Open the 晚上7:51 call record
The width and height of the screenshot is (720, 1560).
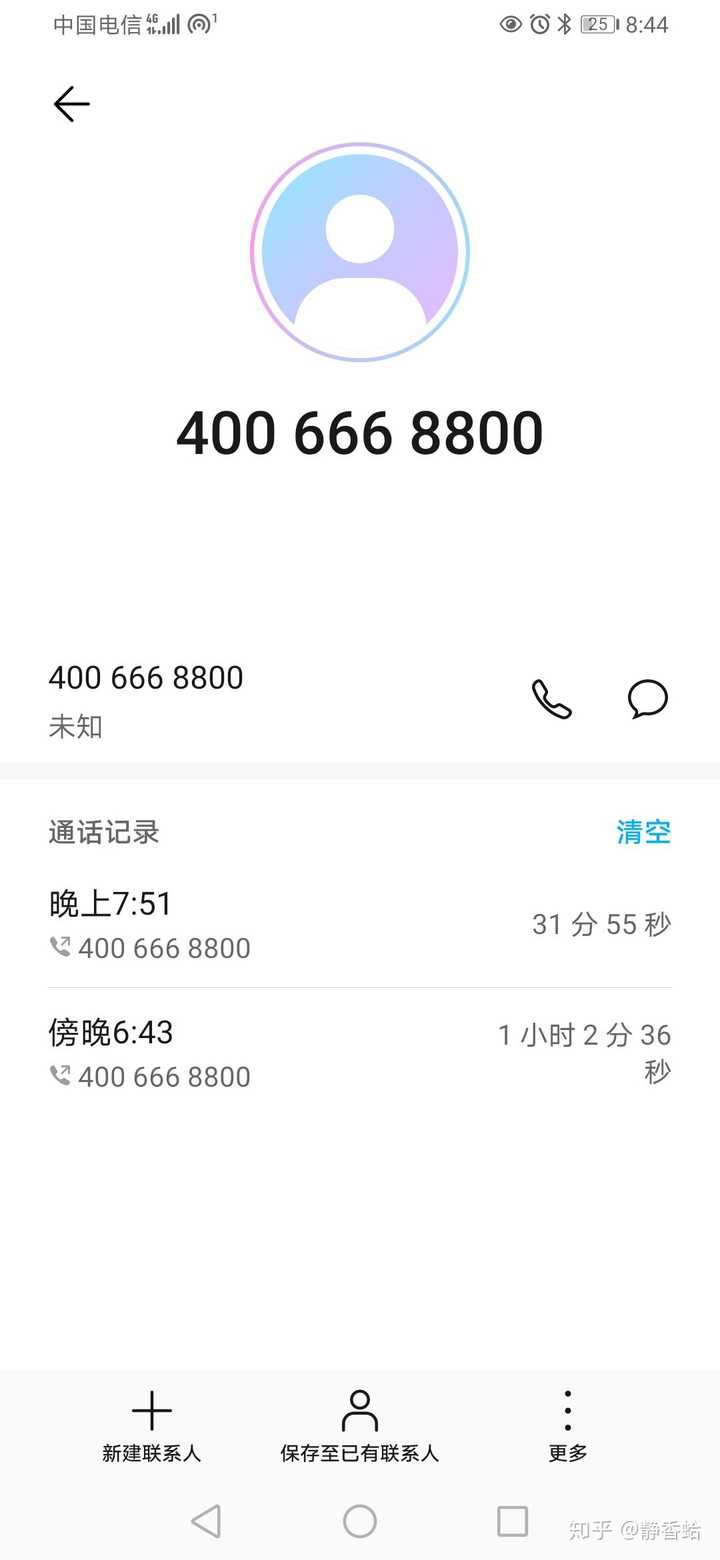click(x=360, y=924)
